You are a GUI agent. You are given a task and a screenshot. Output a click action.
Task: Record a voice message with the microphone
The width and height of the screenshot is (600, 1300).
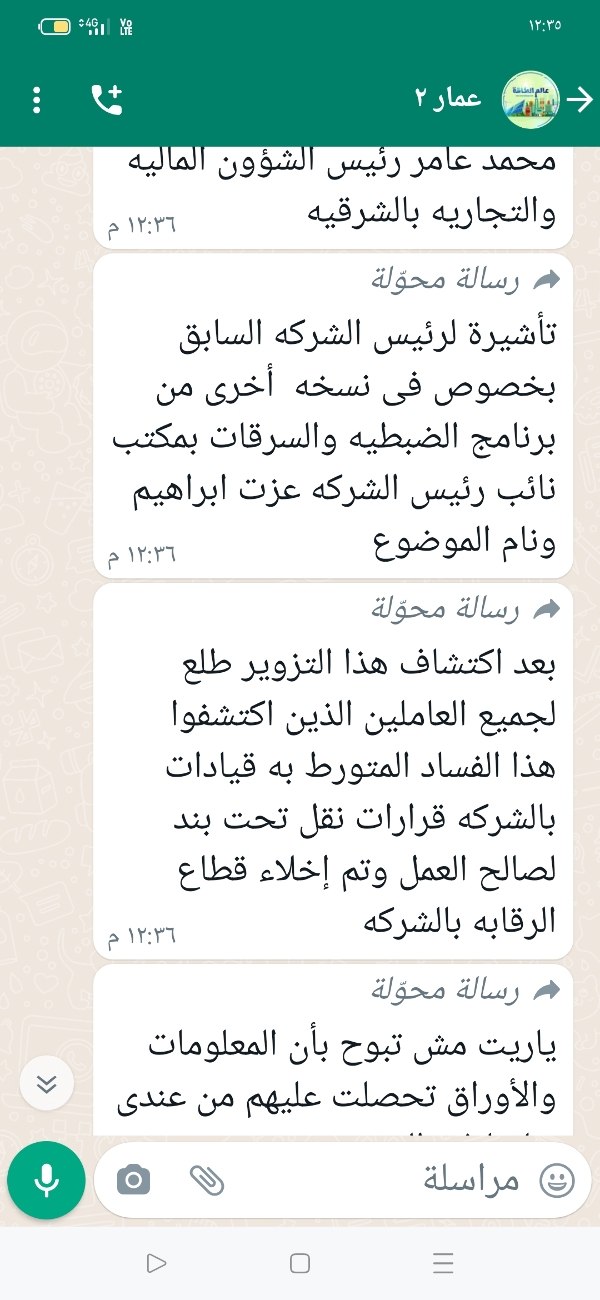[x=46, y=1181]
